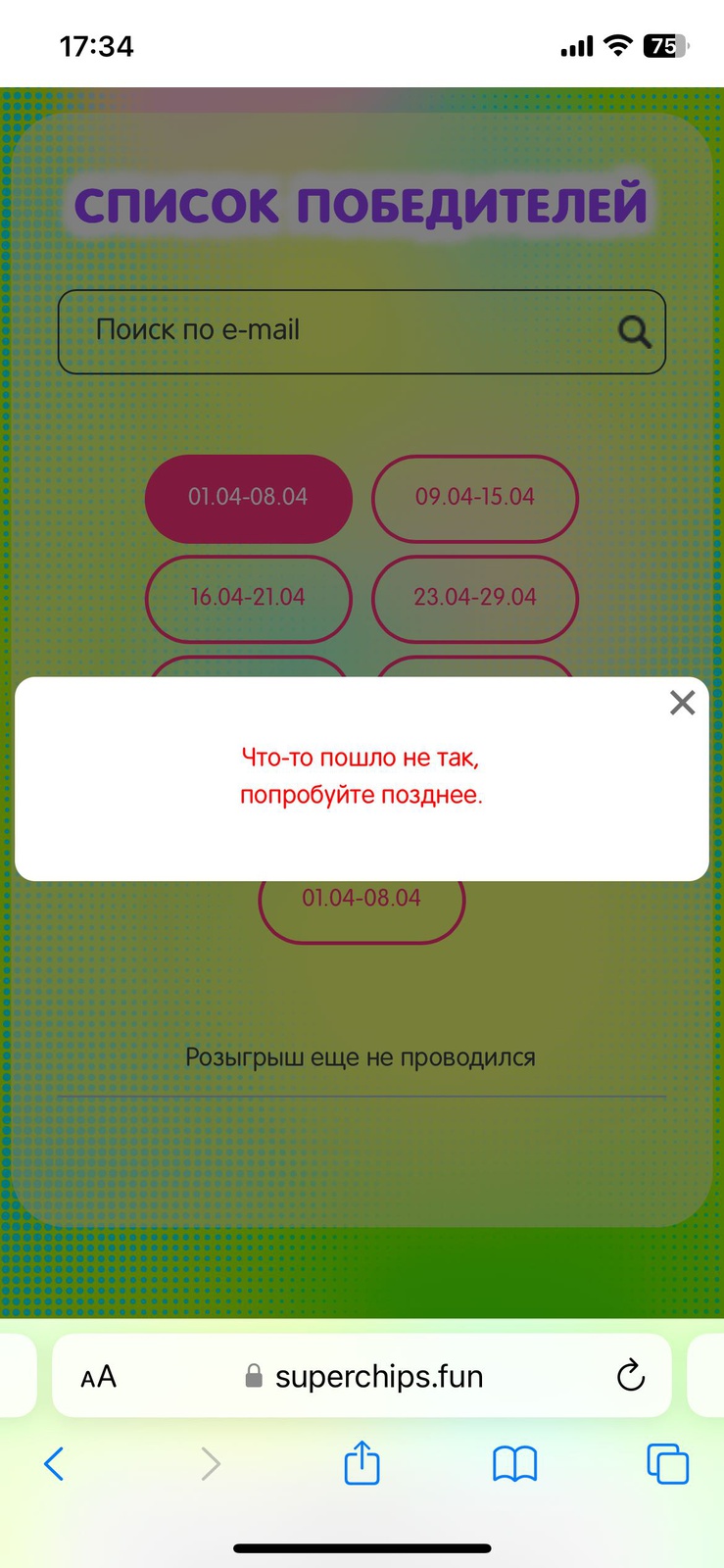Open Safari bookmarks
The image size is (724, 1568).
click(x=514, y=1464)
